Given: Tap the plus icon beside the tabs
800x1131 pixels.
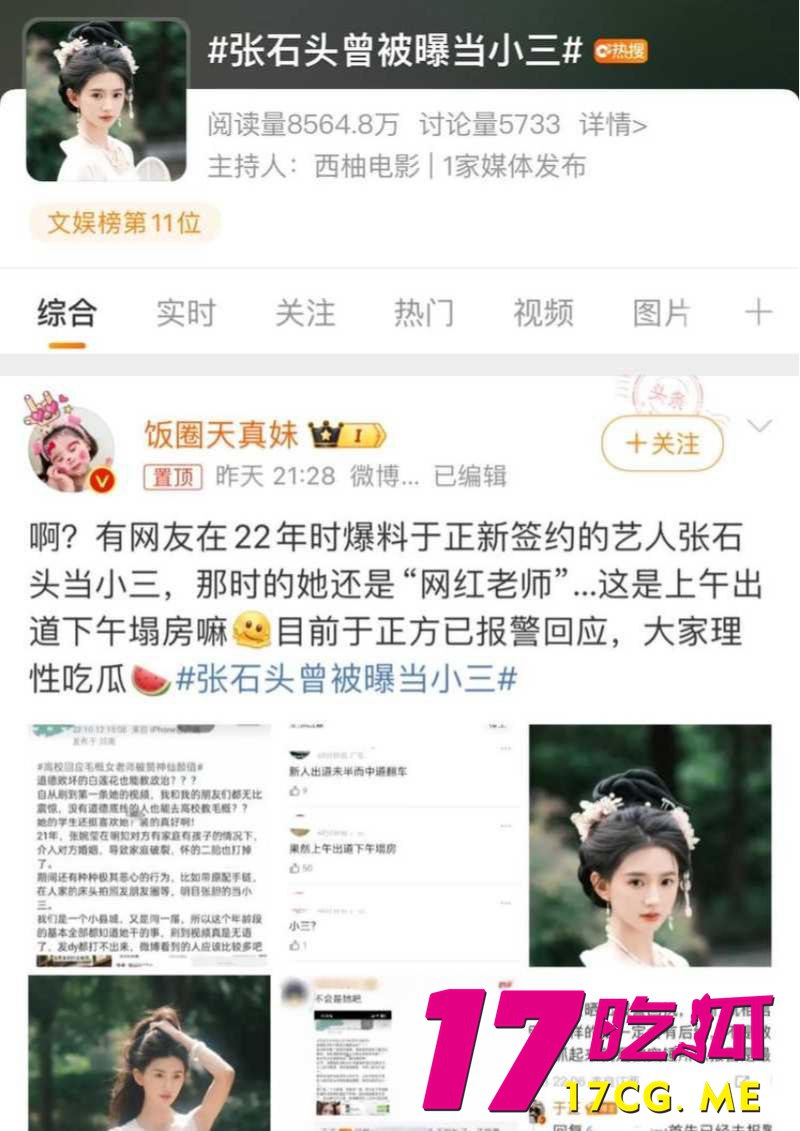Looking at the screenshot, I should click(x=758, y=313).
